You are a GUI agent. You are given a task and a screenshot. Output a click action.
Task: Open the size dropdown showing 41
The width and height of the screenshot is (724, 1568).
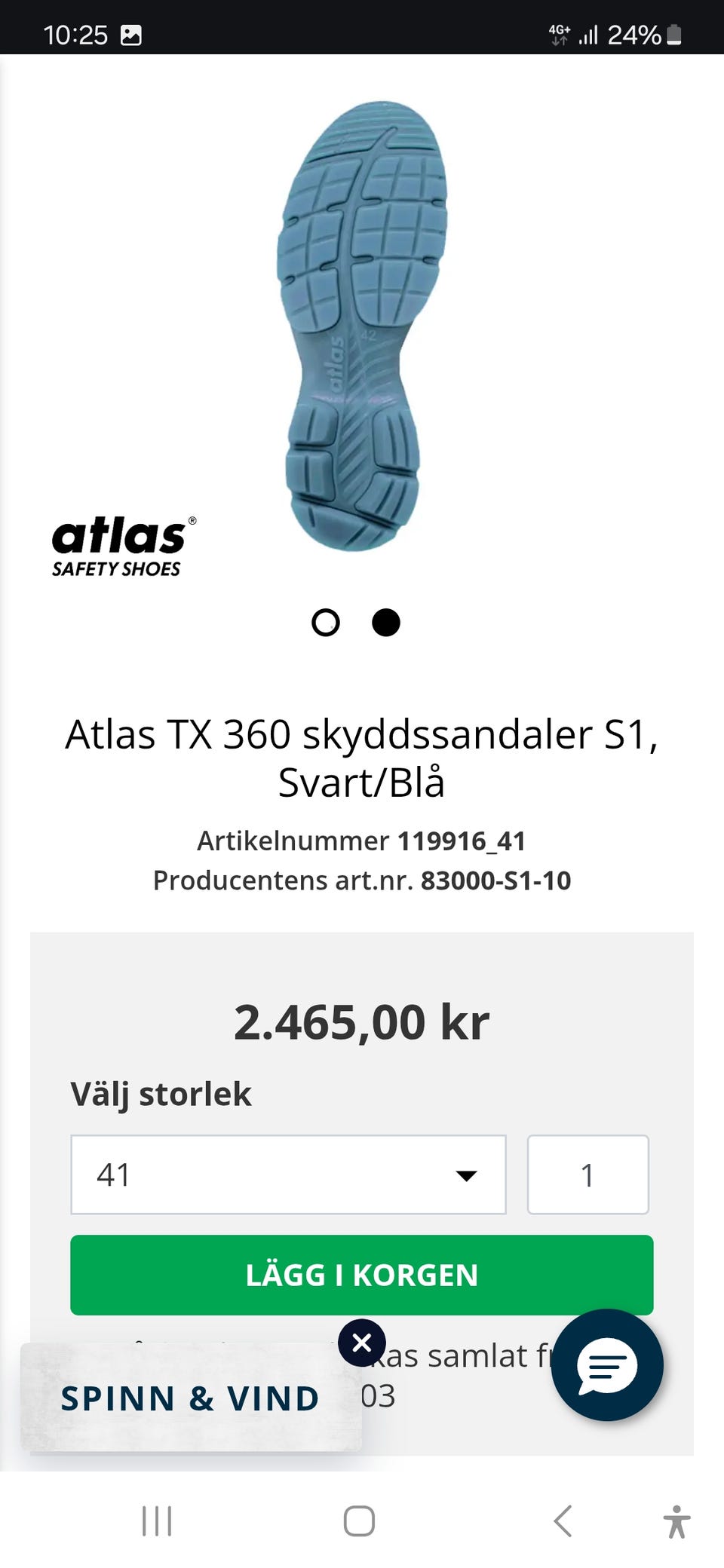click(288, 1174)
